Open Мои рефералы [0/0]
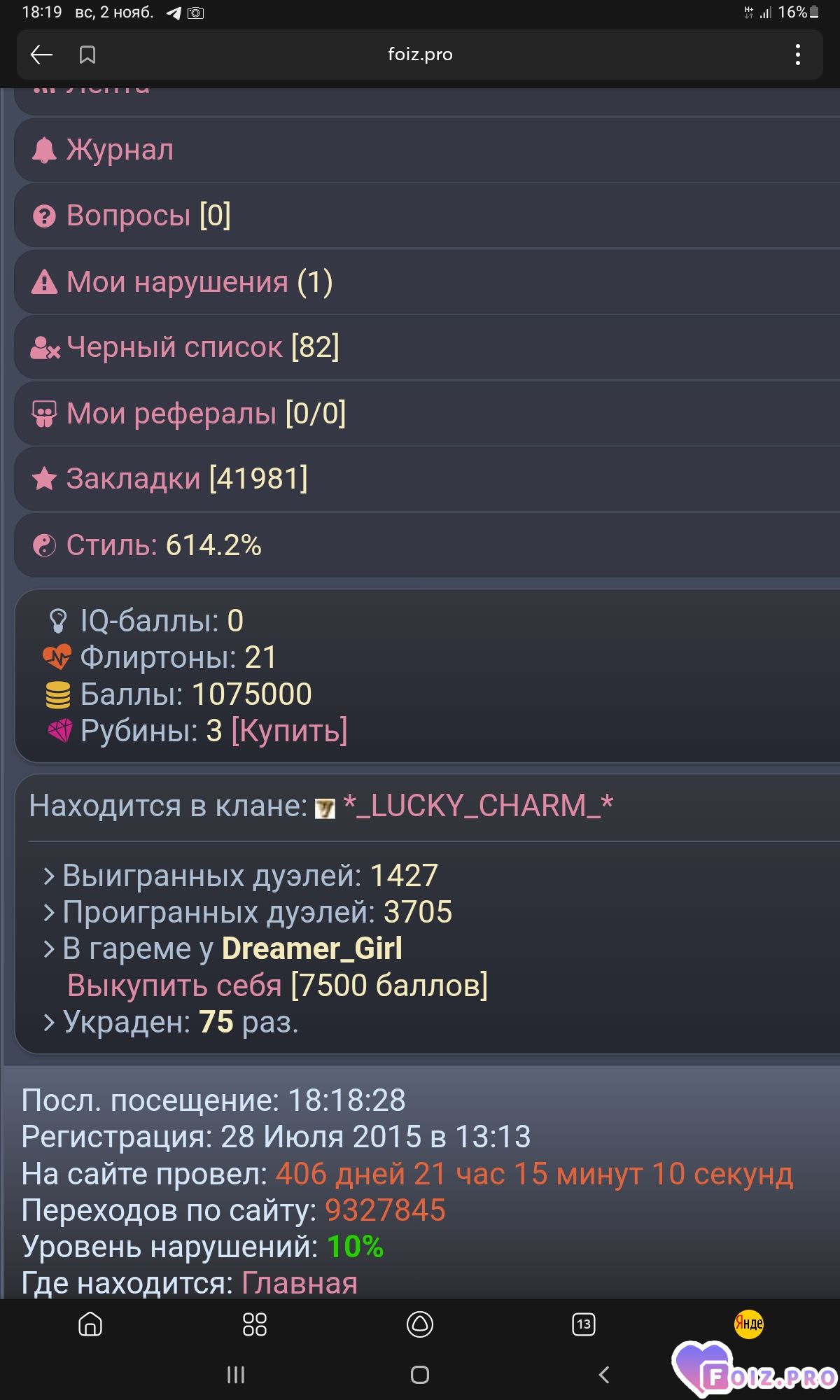840x1400 pixels. coord(206,413)
